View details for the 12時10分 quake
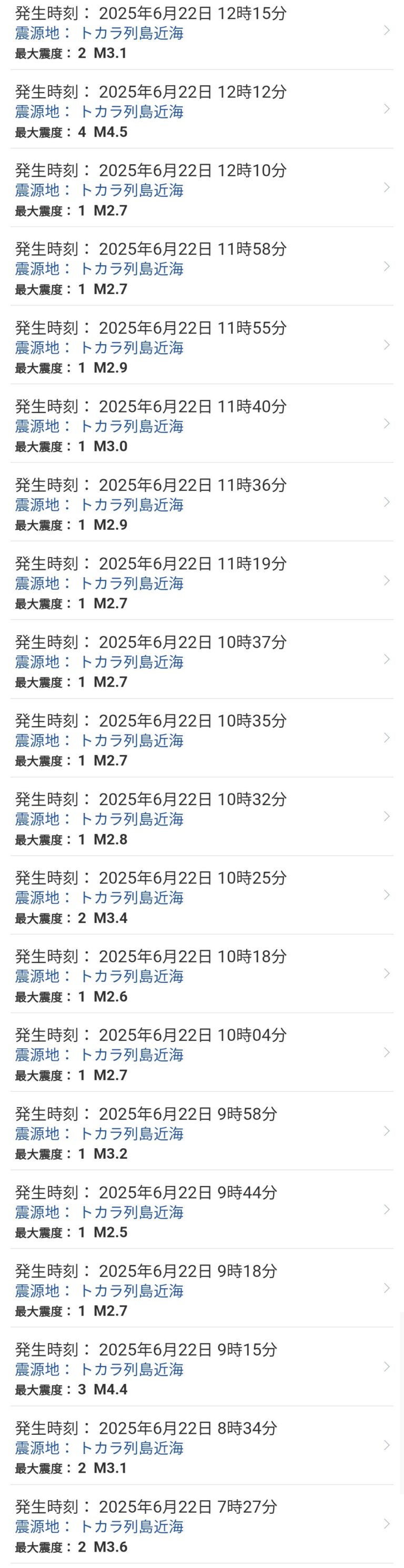 [201, 190]
